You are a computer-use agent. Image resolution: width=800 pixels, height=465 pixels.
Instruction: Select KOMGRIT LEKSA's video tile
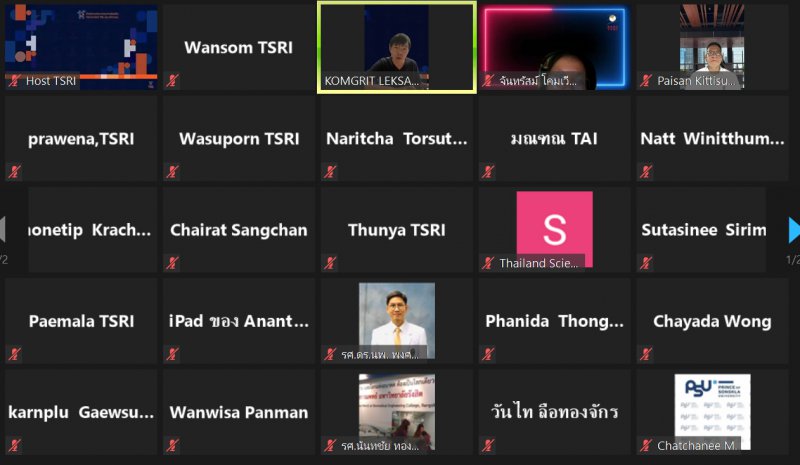tap(397, 47)
